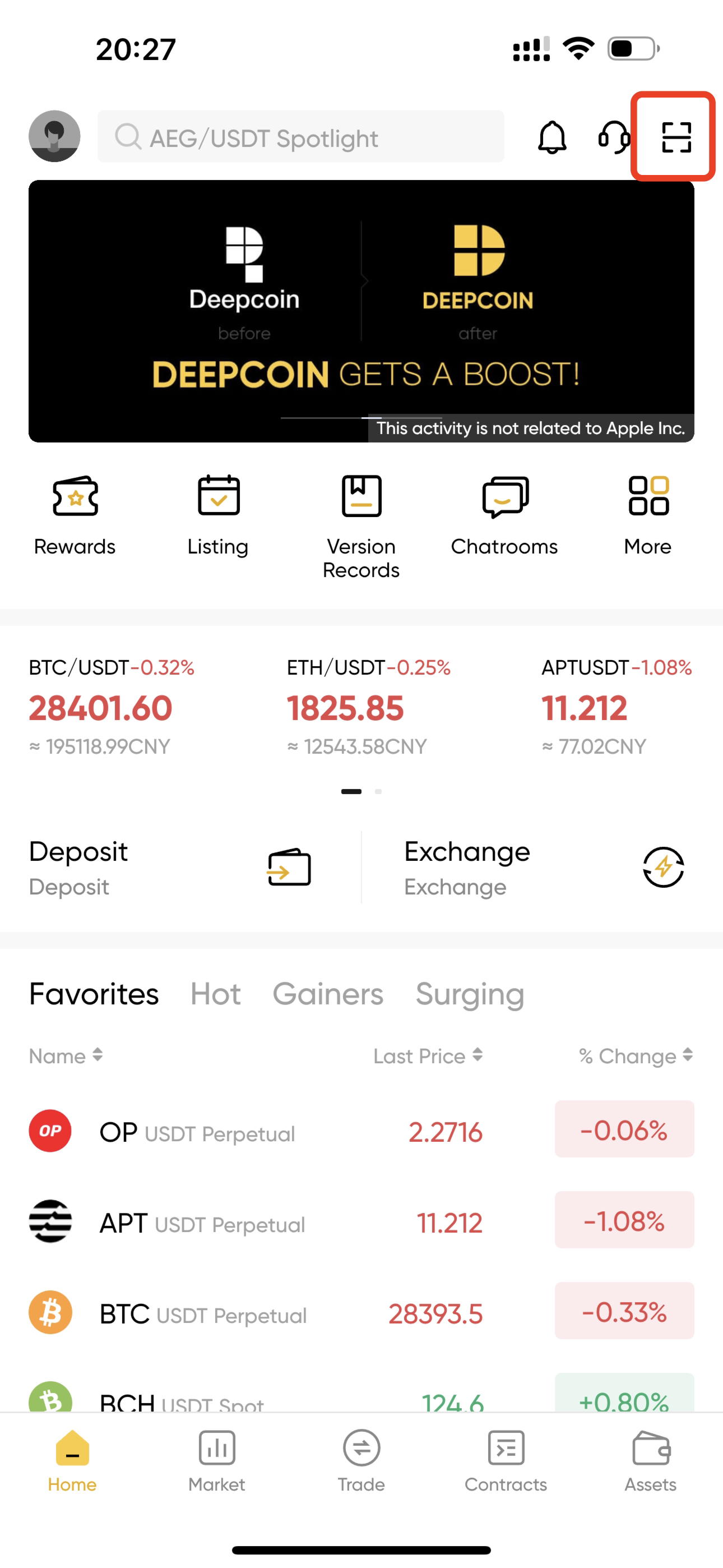This screenshot has width=723, height=1568.
Task: Open the notifications bell
Action: tap(552, 136)
